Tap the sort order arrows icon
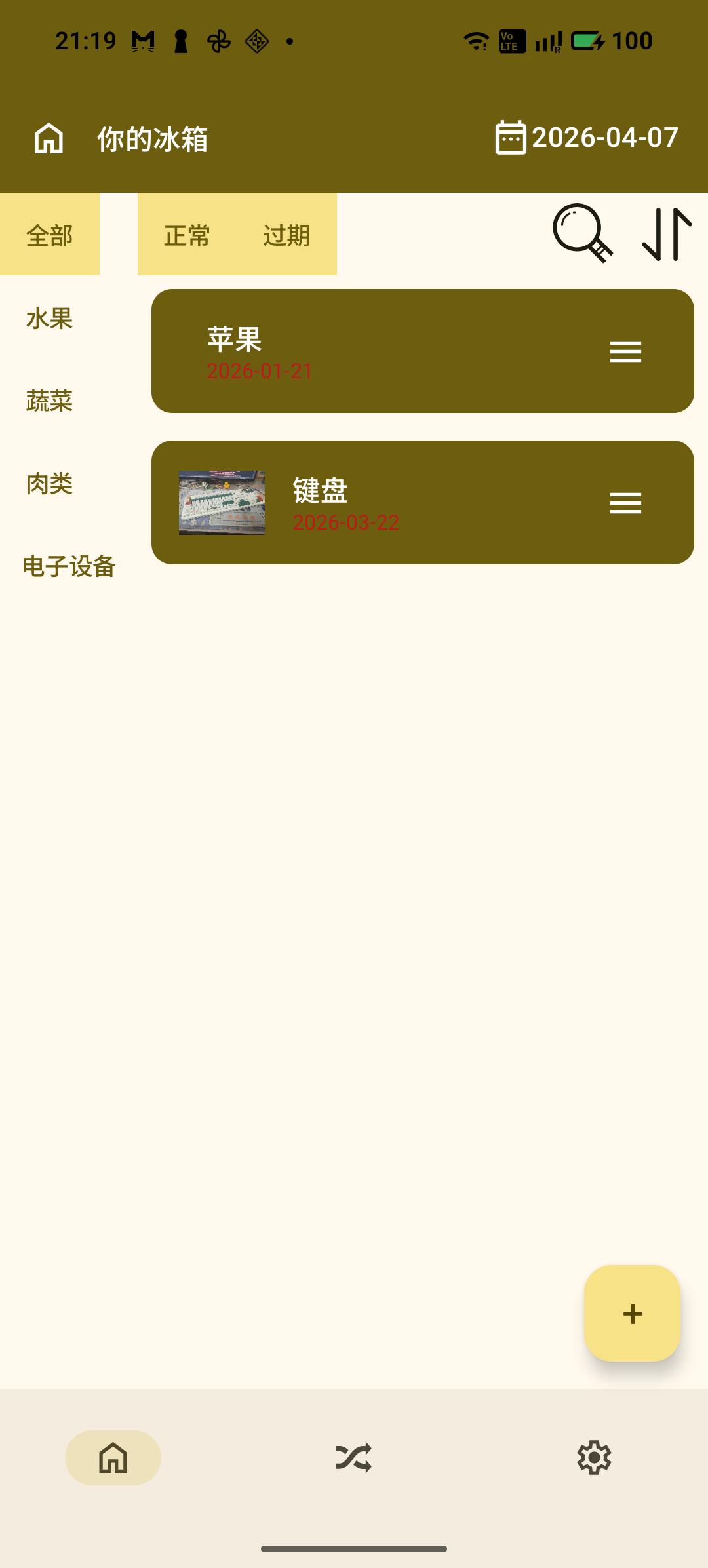The width and height of the screenshot is (708, 1568). 667,234
